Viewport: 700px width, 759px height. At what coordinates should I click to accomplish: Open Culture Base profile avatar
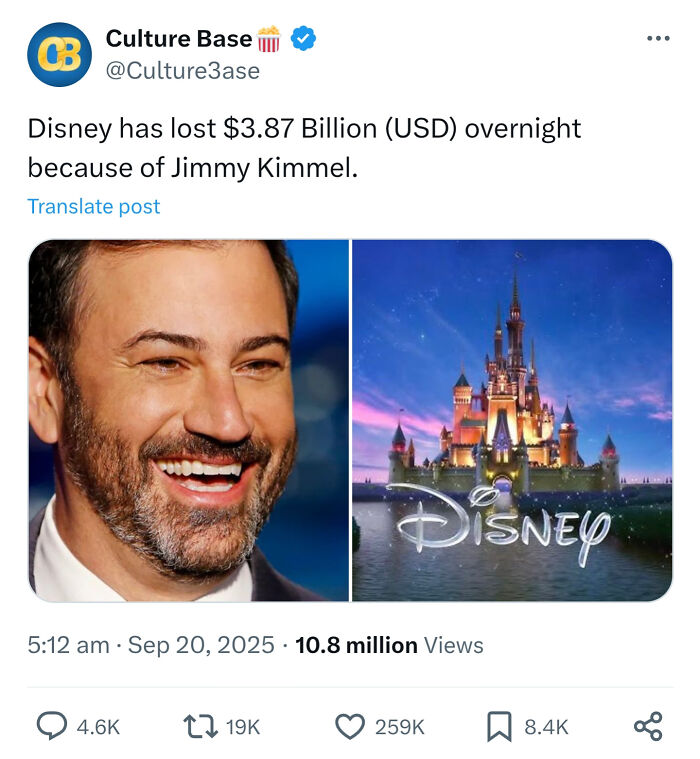pyautogui.click(x=58, y=55)
